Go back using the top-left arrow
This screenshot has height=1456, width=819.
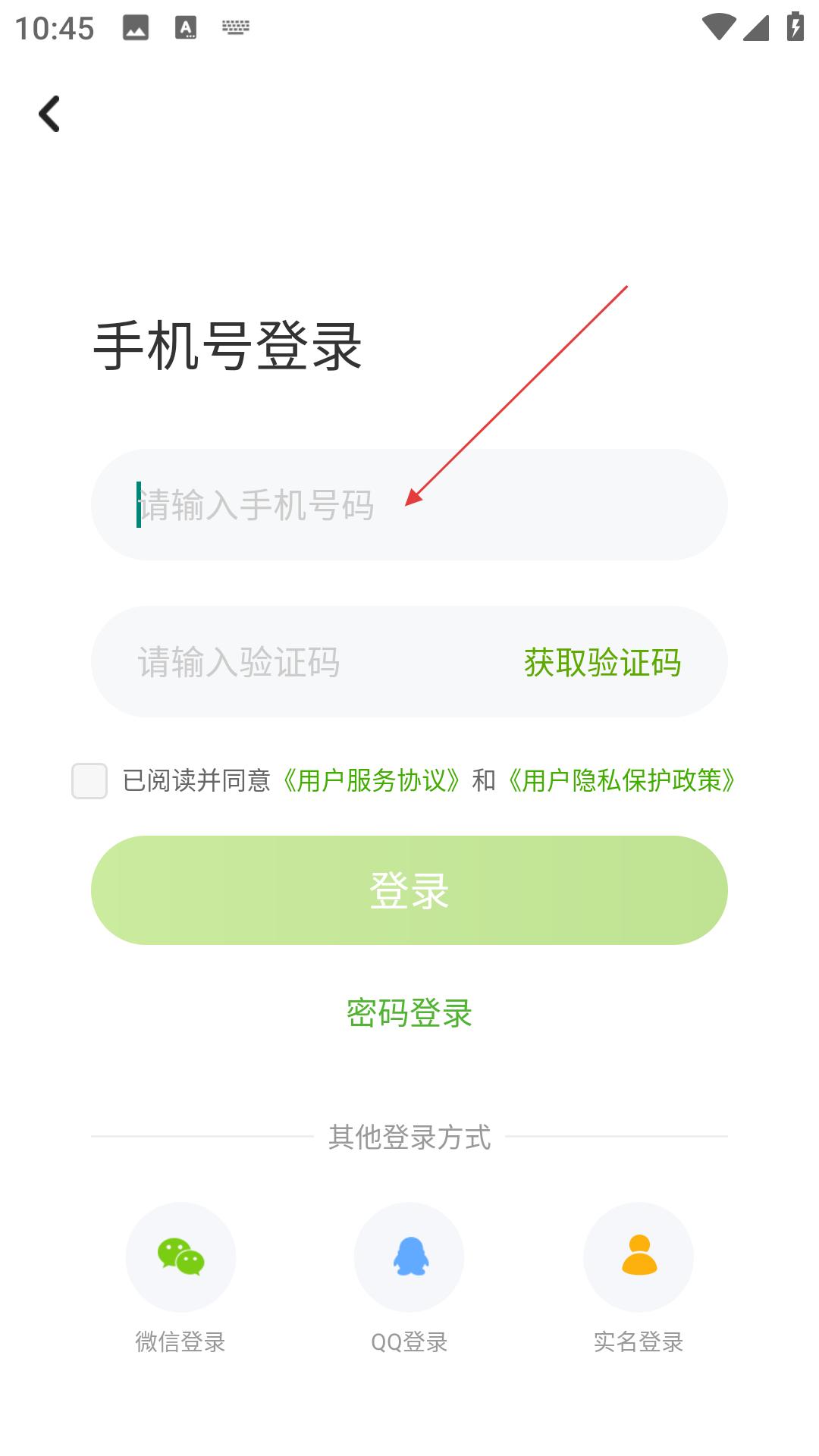tap(49, 114)
